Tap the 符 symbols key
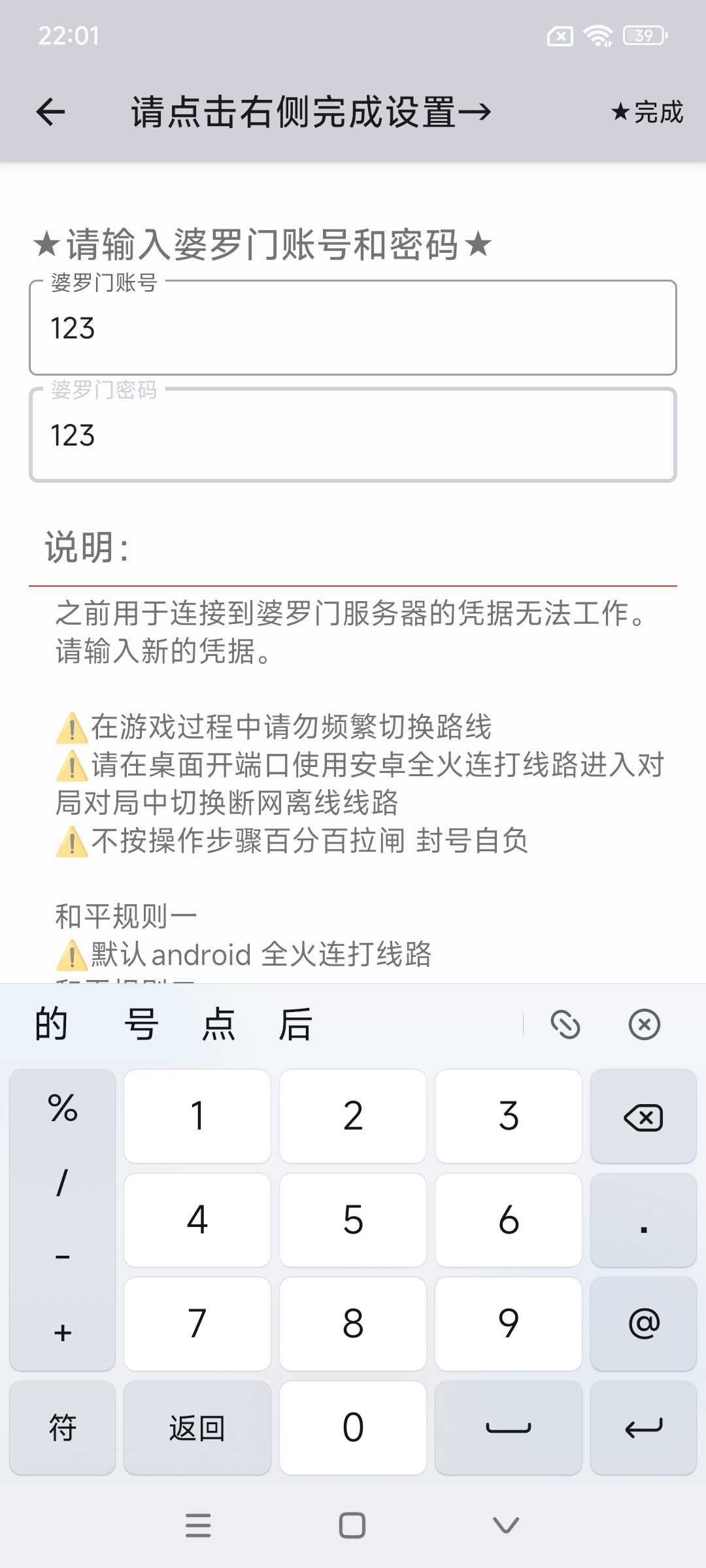The image size is (706, 1568). (63, 1428)
